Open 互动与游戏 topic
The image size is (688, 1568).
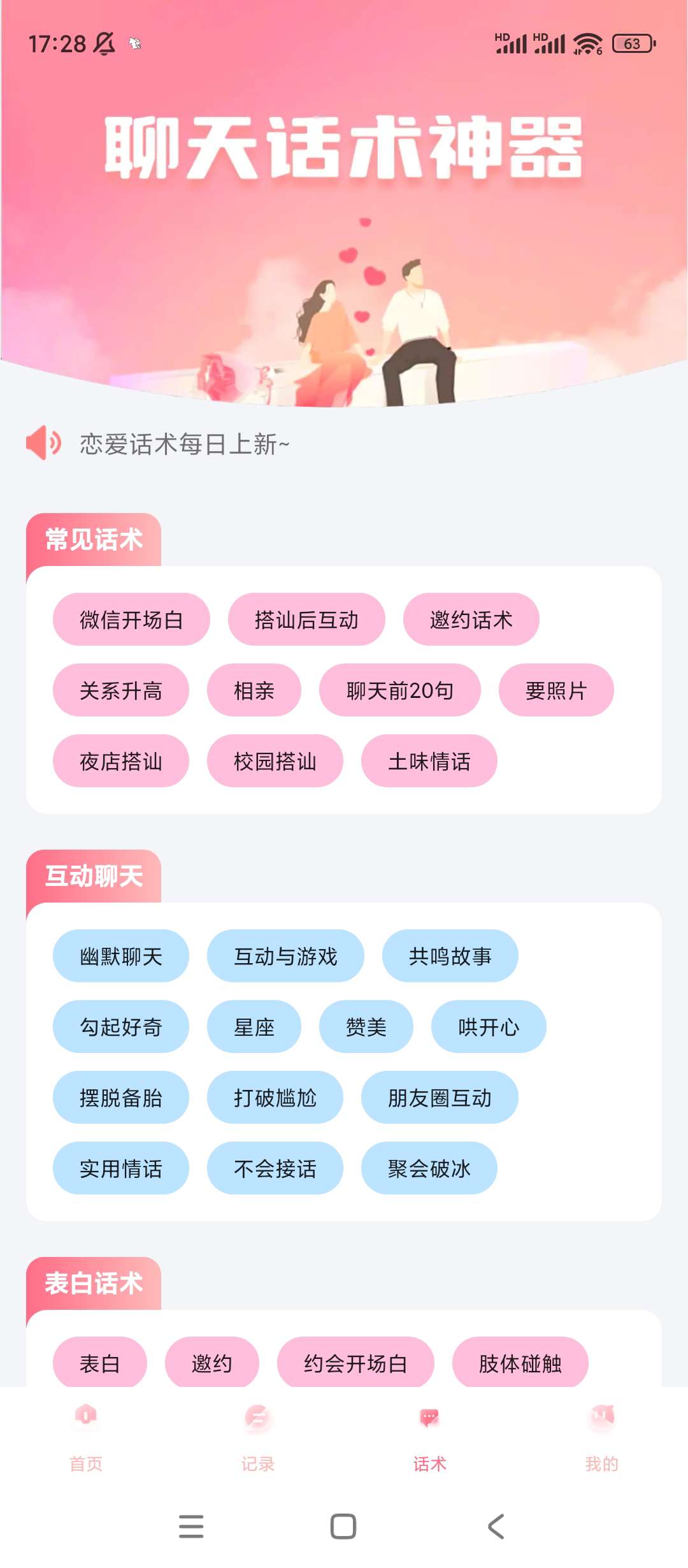(285, 956)
